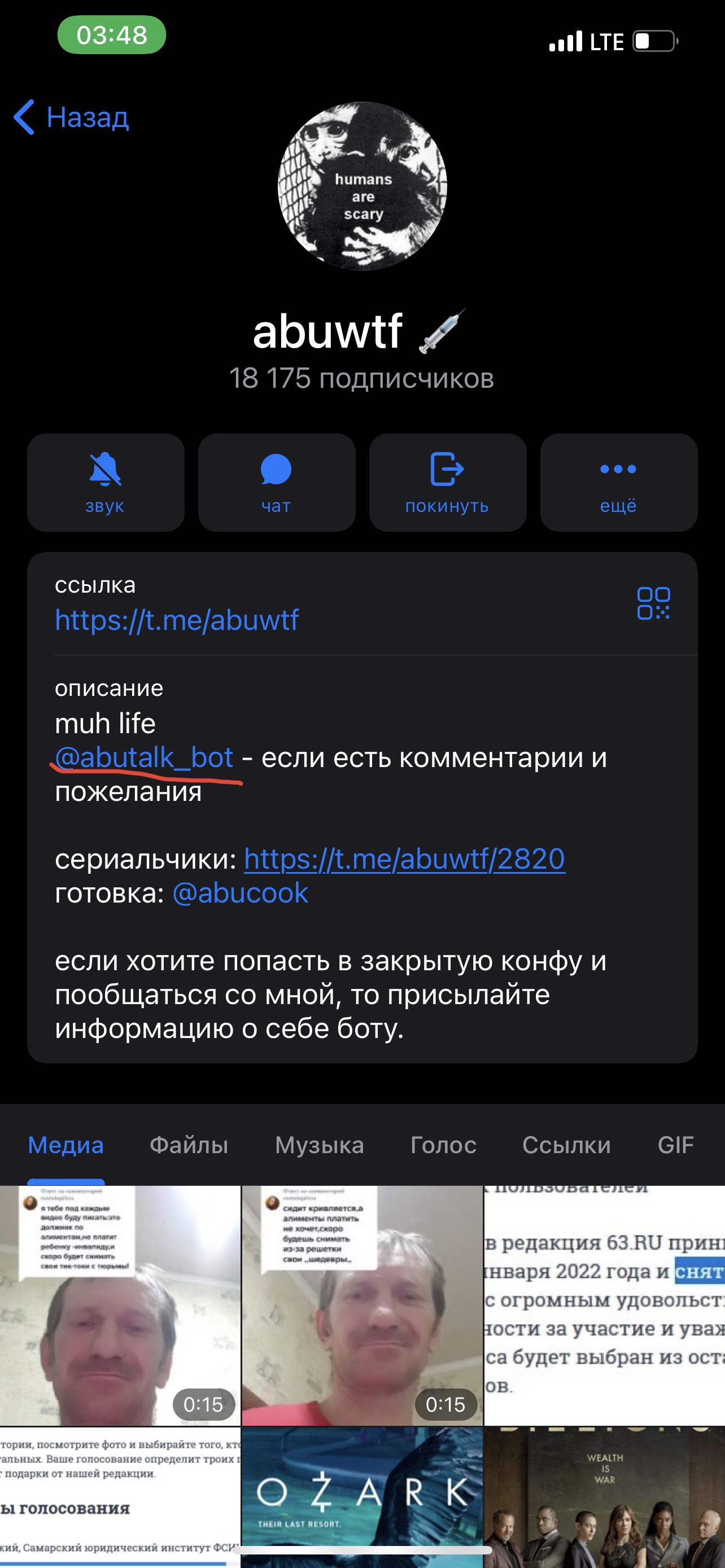Go back with the Назад button
This screenshot has height=1568, width=725.
71,117
